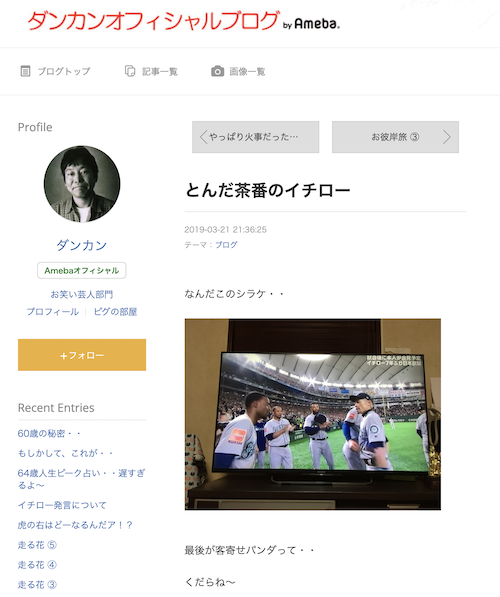The width and height of the screenshot is (500, 597).
Task: Open recent entry もしかして、これが
Action: coord(65,453)
